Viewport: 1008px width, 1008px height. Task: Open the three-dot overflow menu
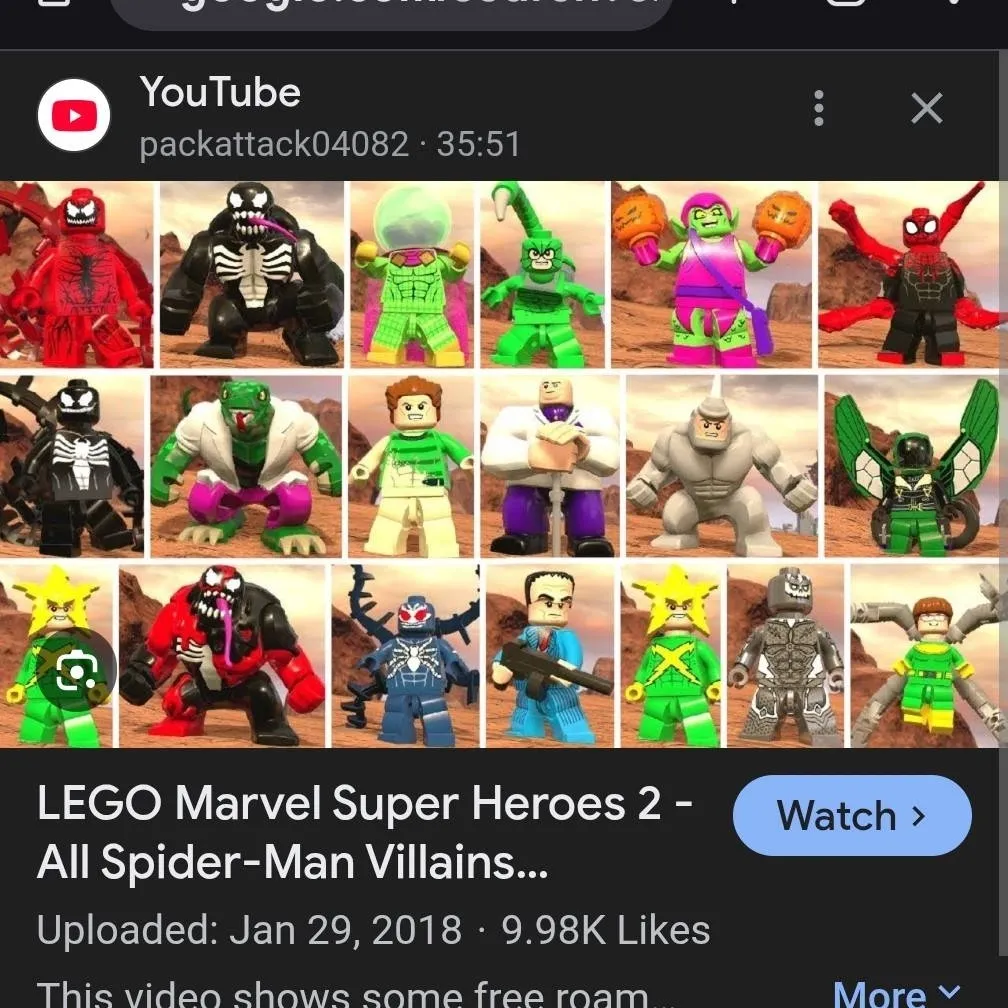click(x=819, y=108)
